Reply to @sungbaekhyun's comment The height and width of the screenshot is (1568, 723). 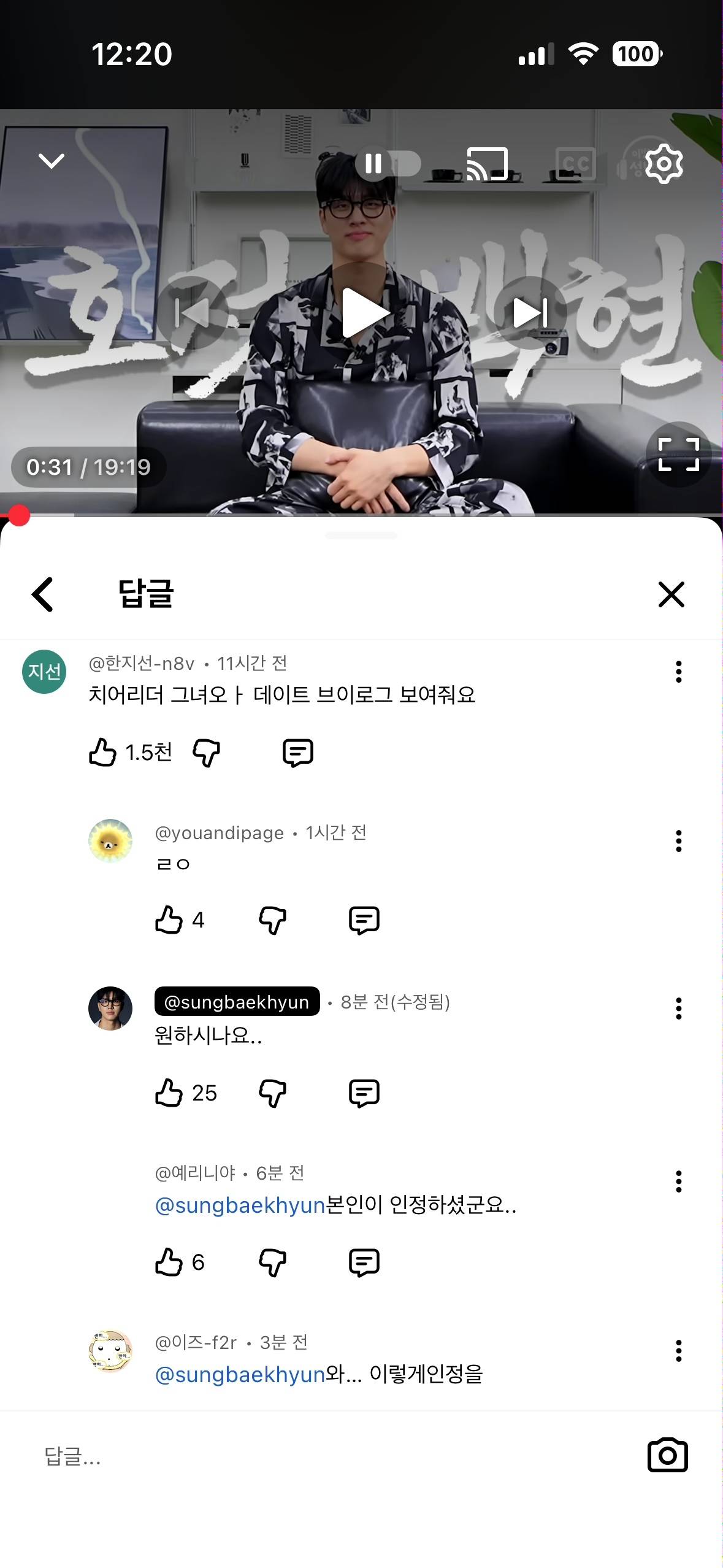(x=364, y=1093)
